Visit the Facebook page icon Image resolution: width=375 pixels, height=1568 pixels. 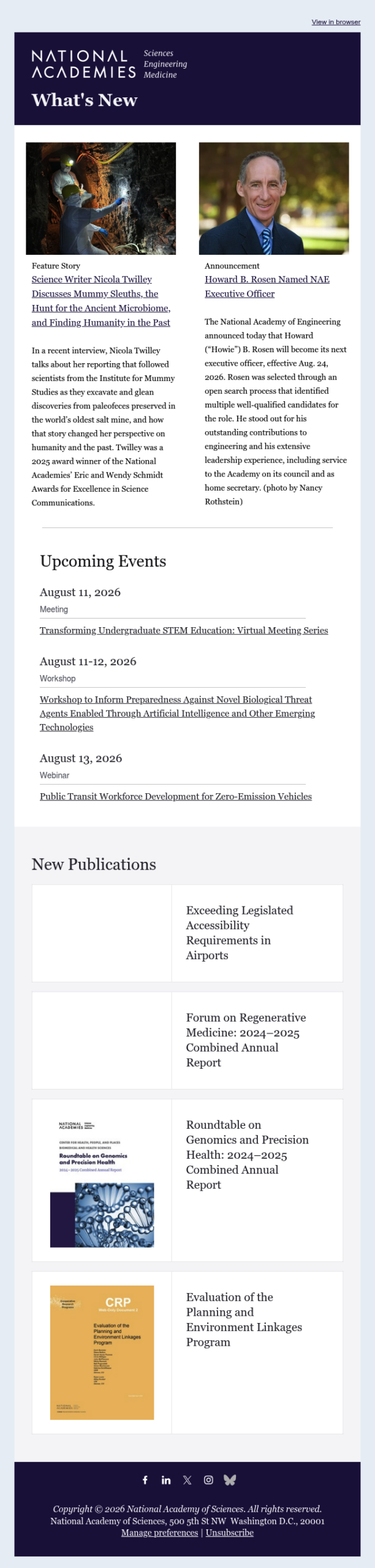tap(145, 1480)
